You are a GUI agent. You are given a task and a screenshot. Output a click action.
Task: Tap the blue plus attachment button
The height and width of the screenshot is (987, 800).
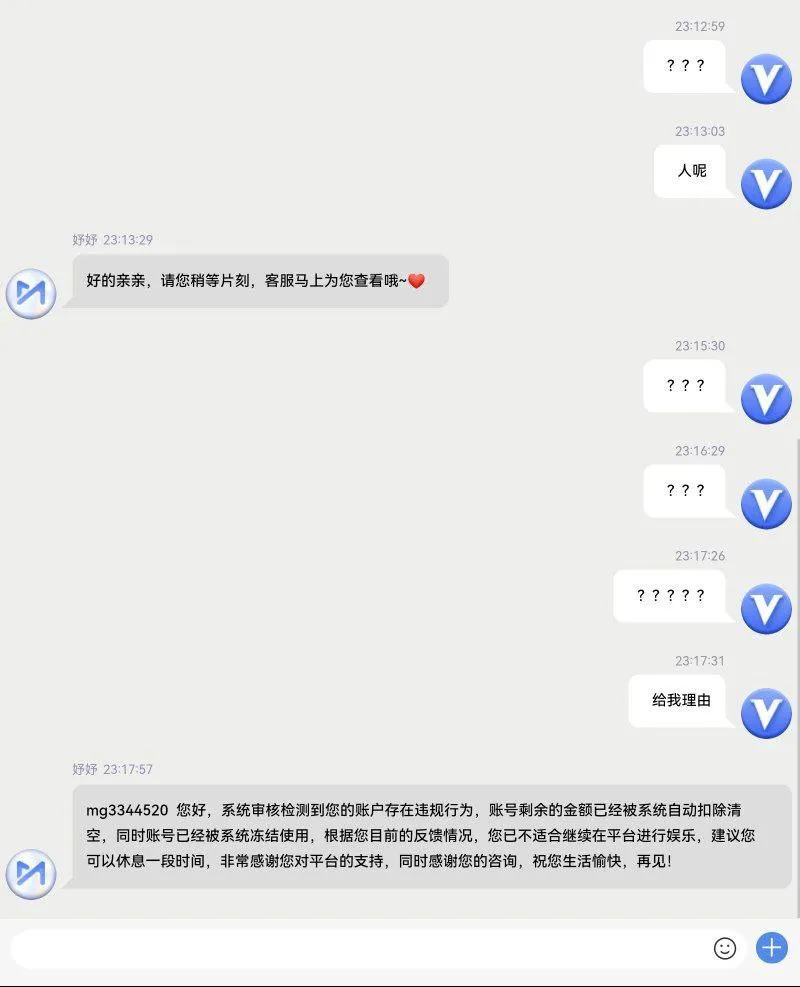coord(771,947)
